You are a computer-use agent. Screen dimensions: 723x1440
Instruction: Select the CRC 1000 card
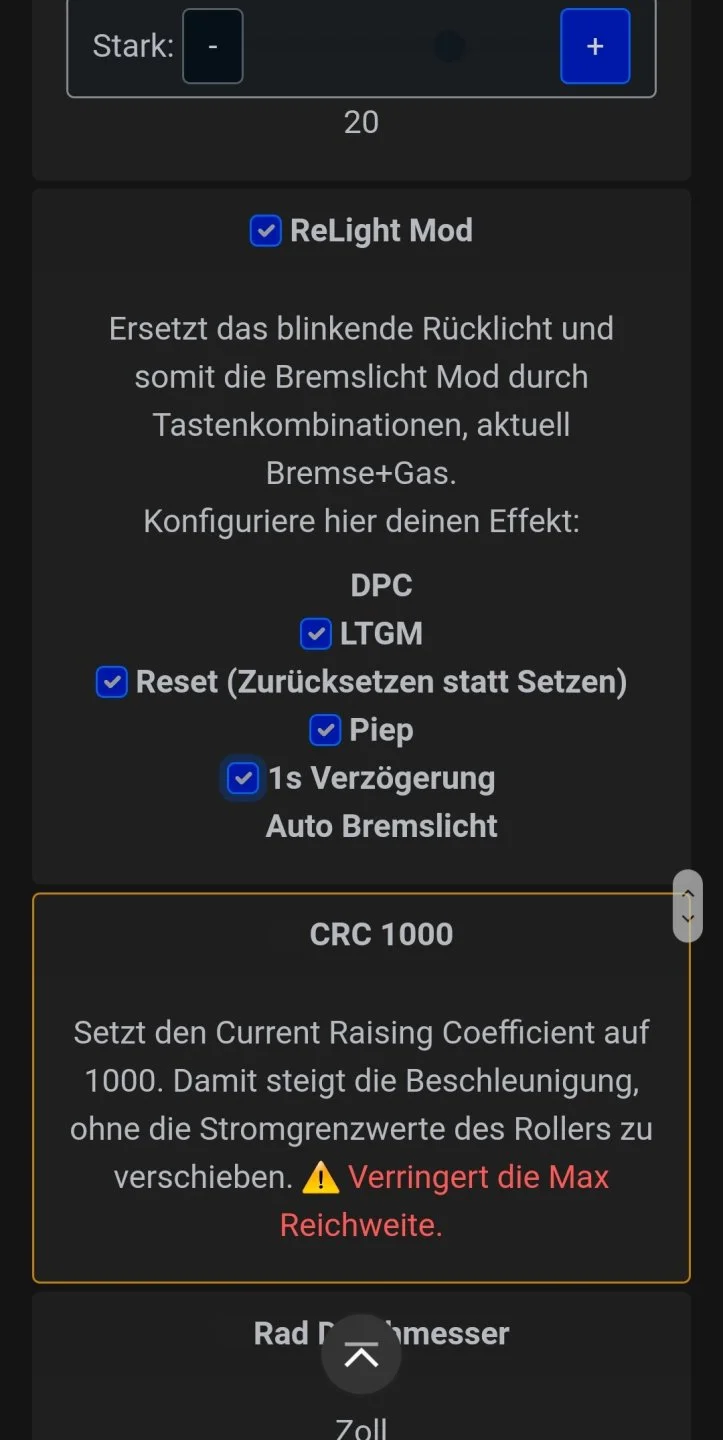coord(361,1087)
